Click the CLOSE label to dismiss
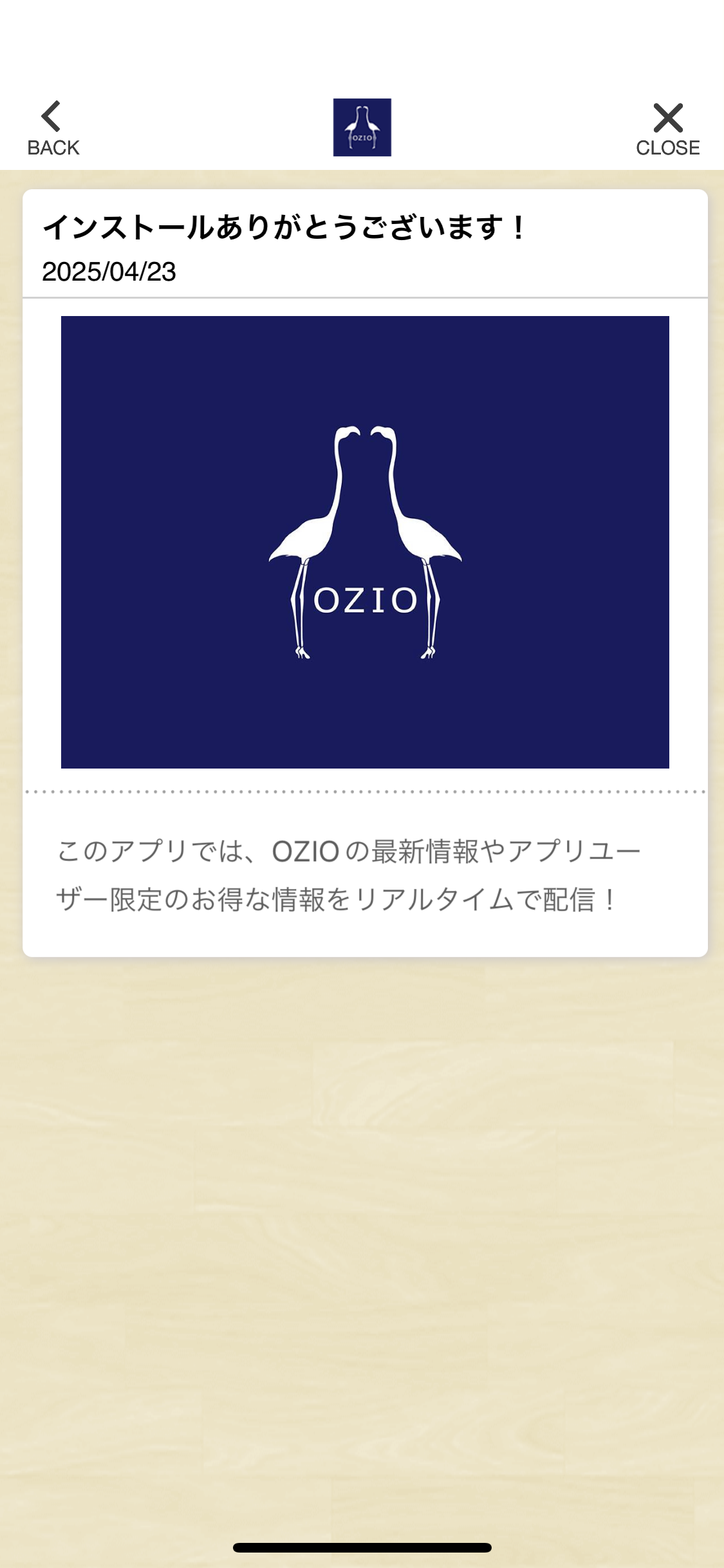 pos(667,148)
